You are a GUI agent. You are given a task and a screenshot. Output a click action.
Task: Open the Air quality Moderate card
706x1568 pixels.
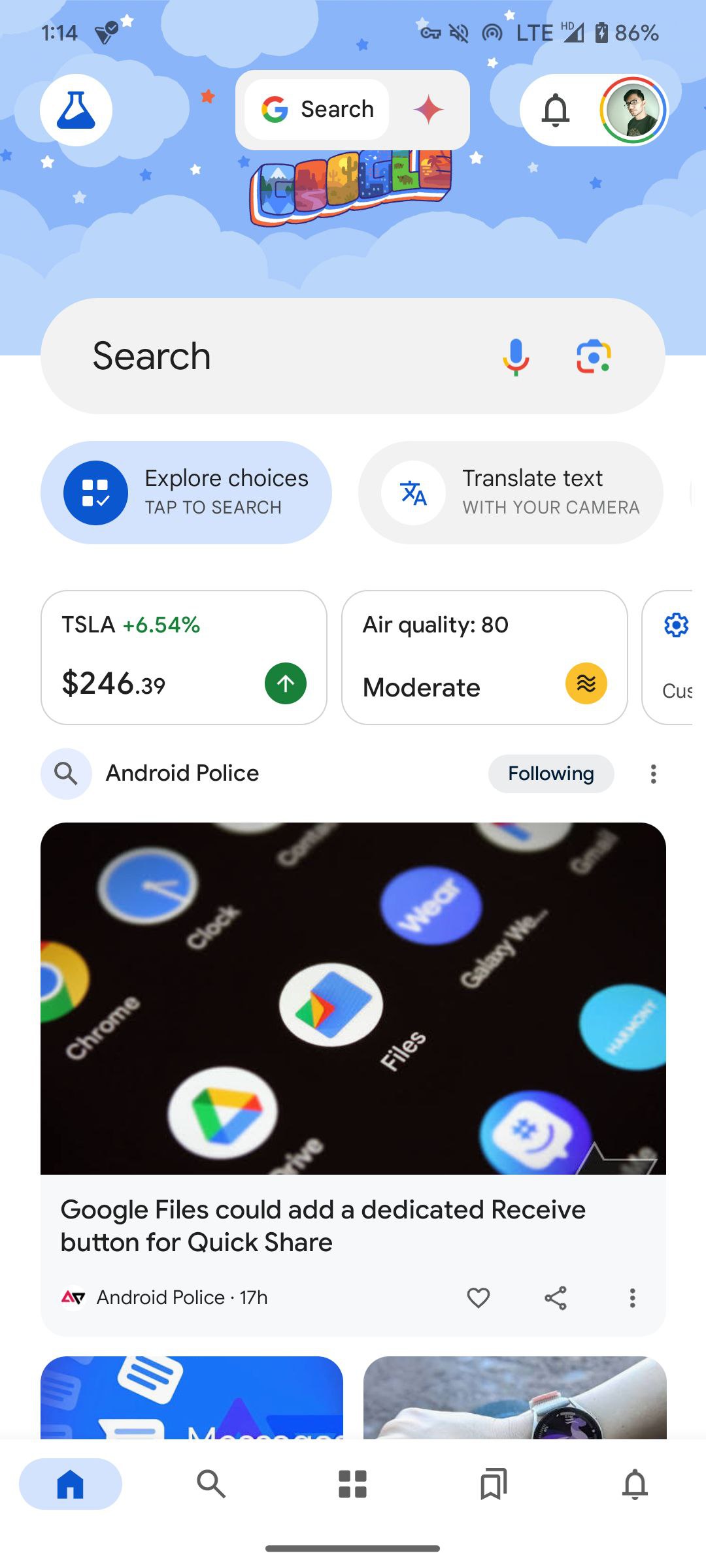click(484, 657)
